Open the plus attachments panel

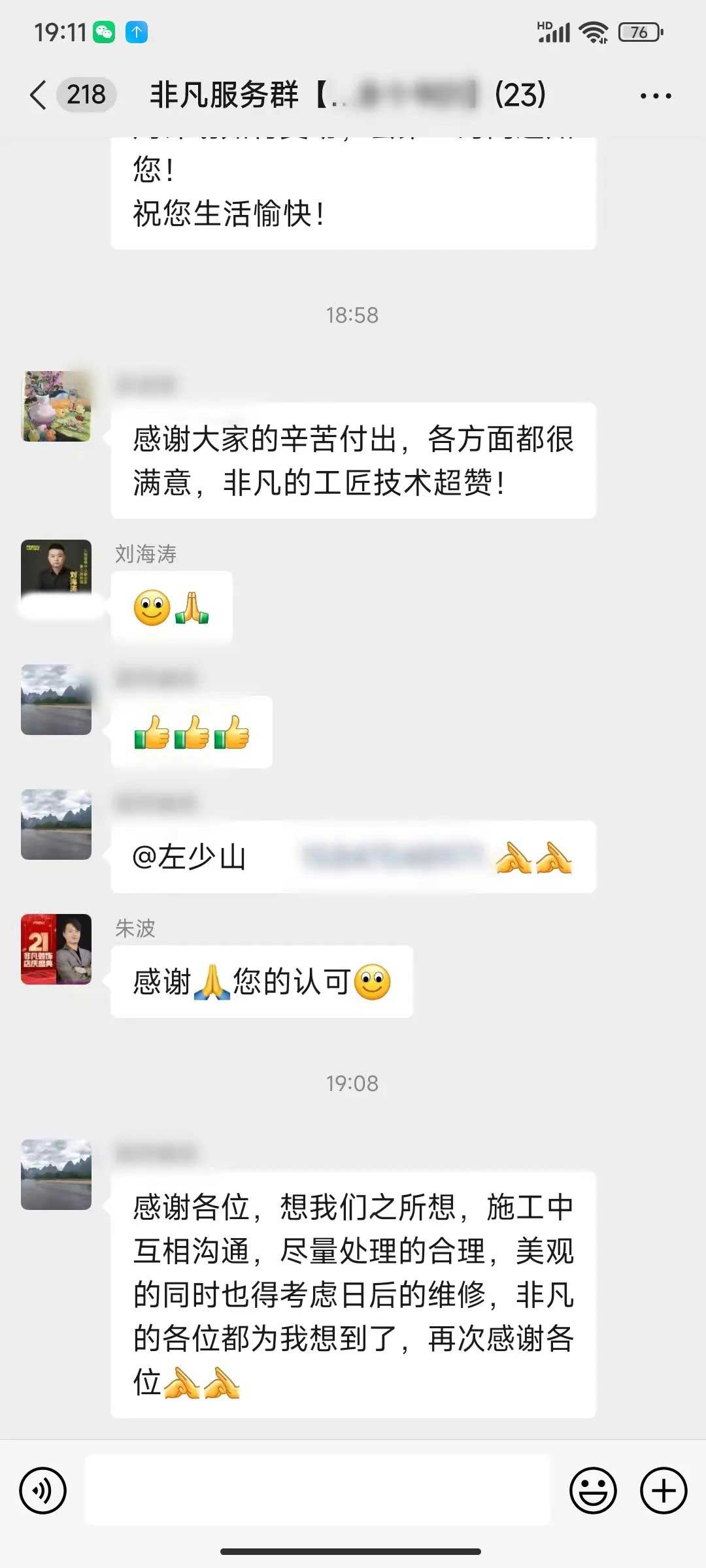click(664, 1491)
